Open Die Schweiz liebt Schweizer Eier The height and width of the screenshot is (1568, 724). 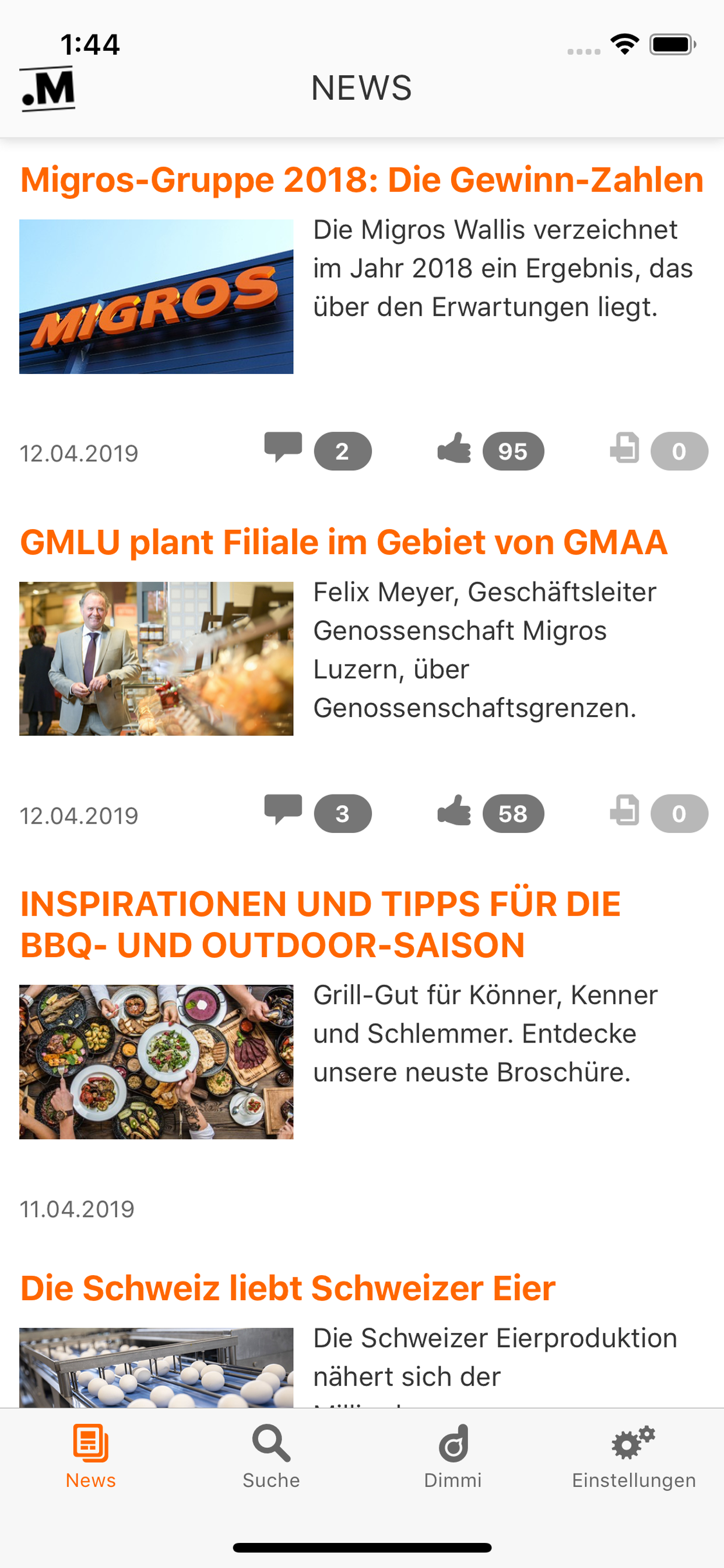click(x=288, y=1287)
